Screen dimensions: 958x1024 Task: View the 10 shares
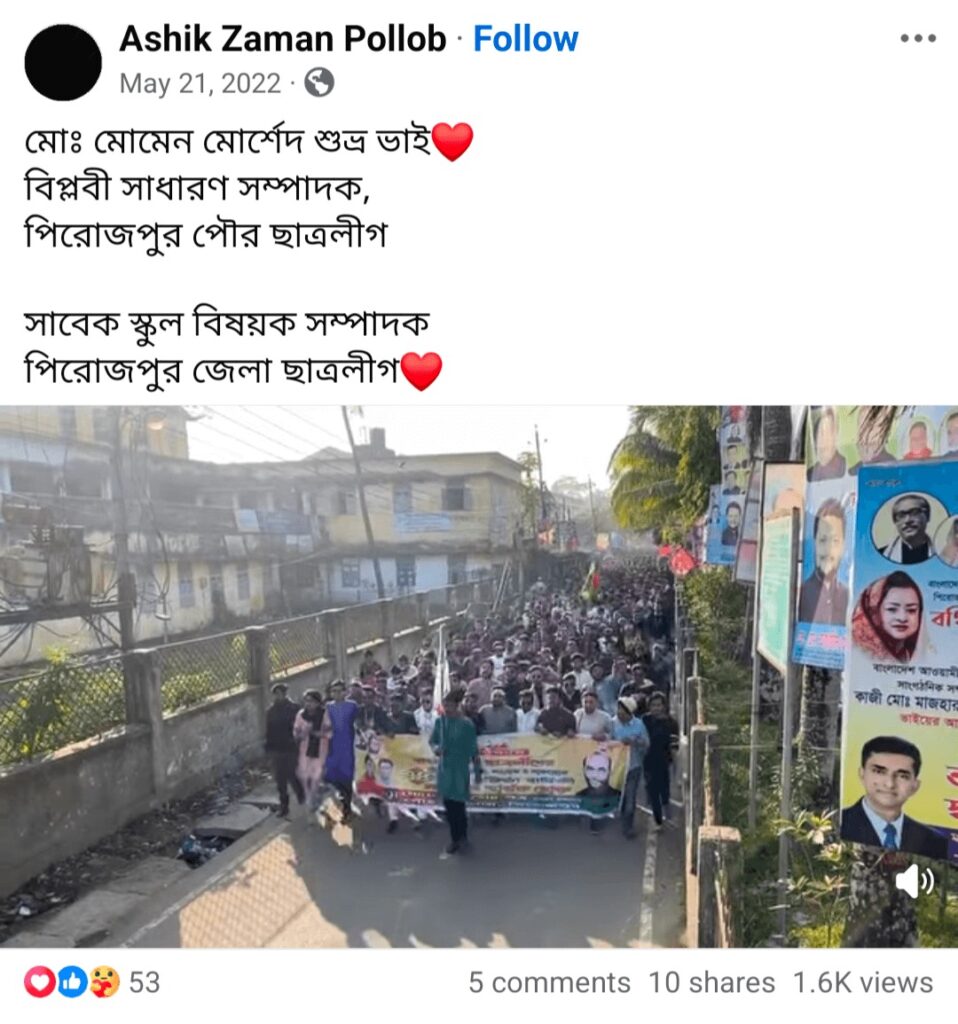711,983
